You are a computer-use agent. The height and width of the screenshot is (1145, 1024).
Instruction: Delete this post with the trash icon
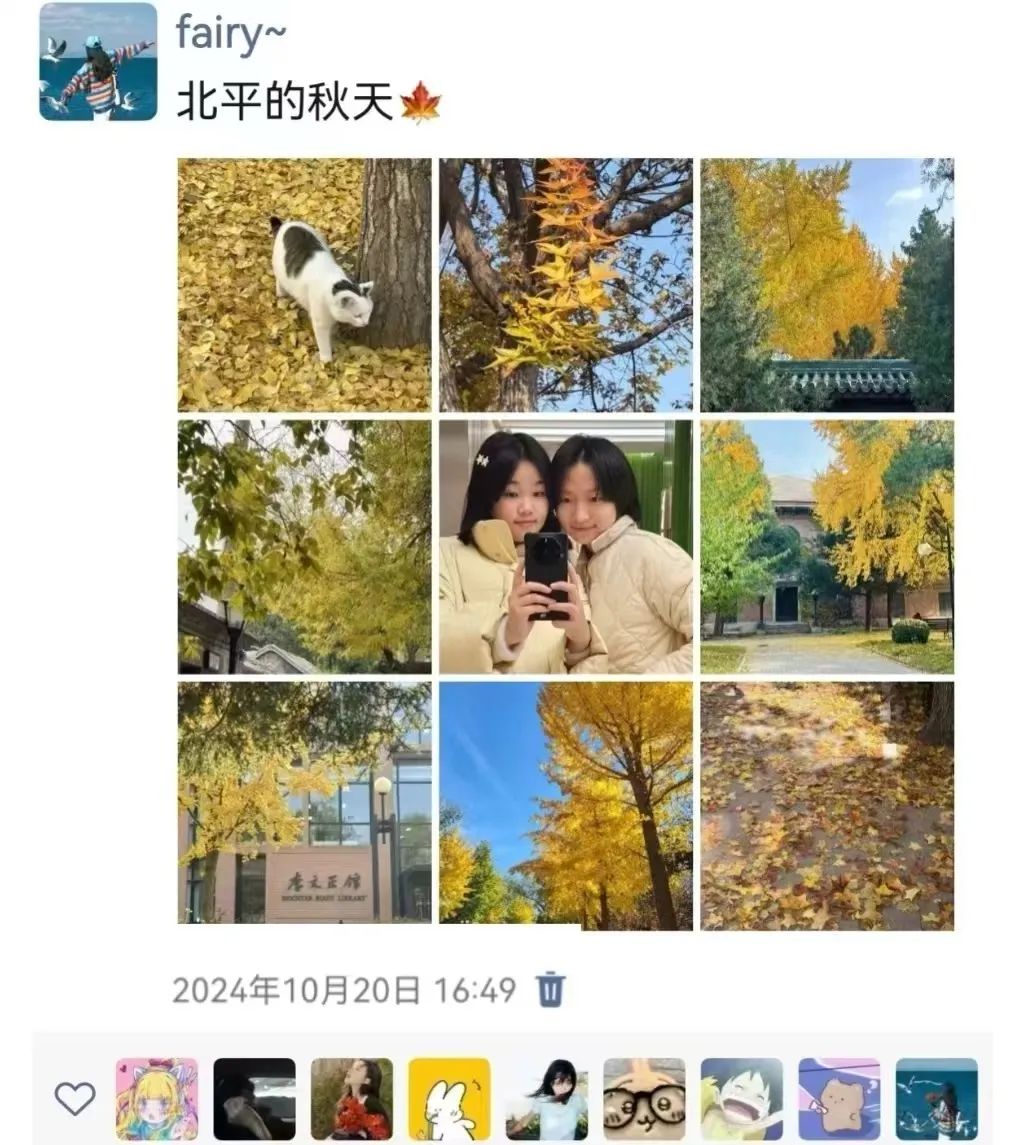coord(551,990)
